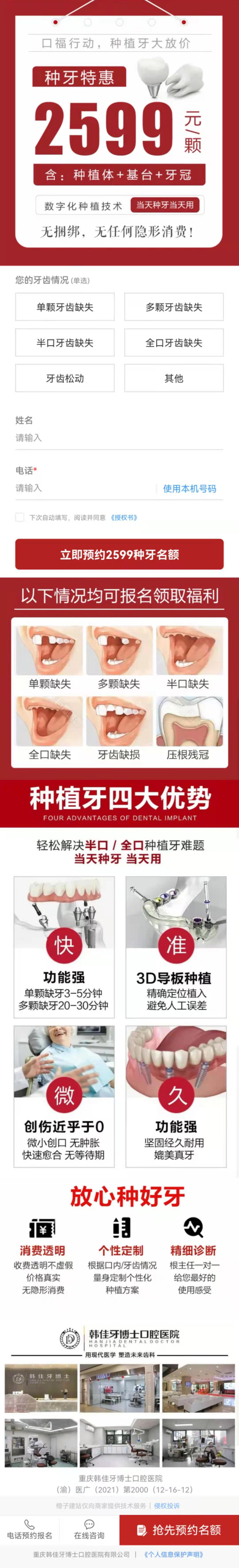Choose 其他 tooth condition
Viewport: 239px width, 1568px height.
174,378
